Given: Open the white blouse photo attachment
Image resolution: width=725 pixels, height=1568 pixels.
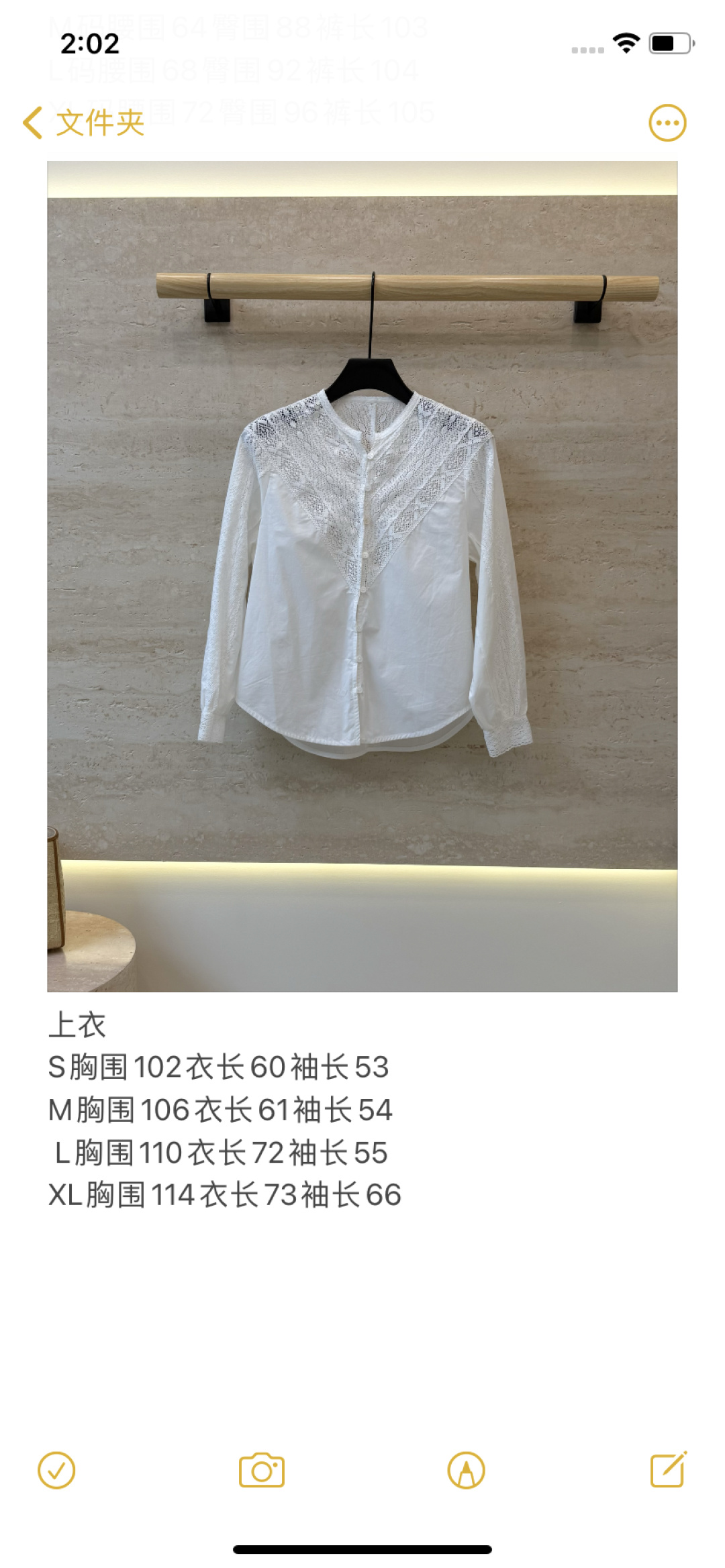Looking at the screenshot, I should click(x=362, y=576).
